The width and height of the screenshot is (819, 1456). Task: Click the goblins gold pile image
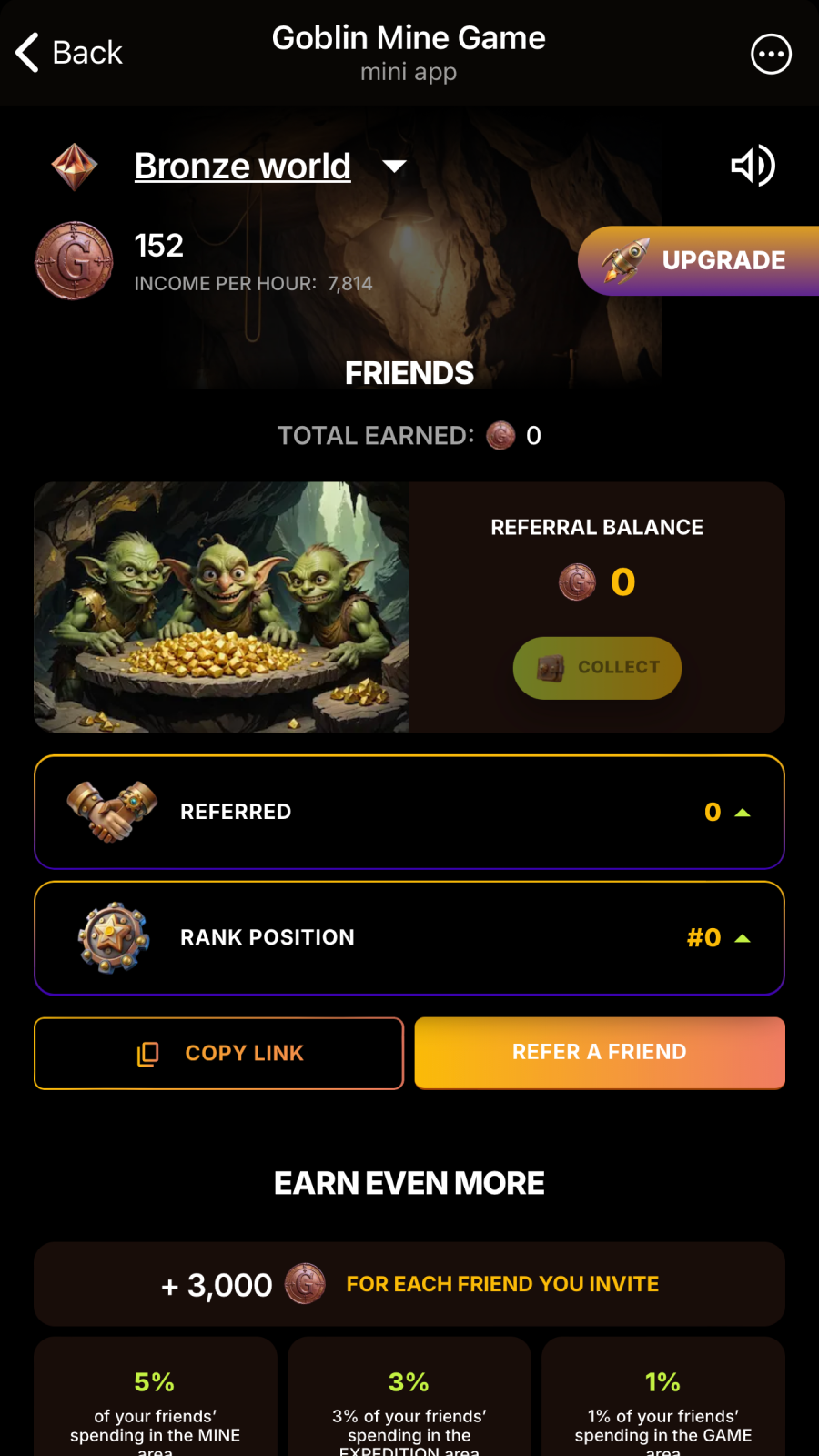click(x=222, y=607)
